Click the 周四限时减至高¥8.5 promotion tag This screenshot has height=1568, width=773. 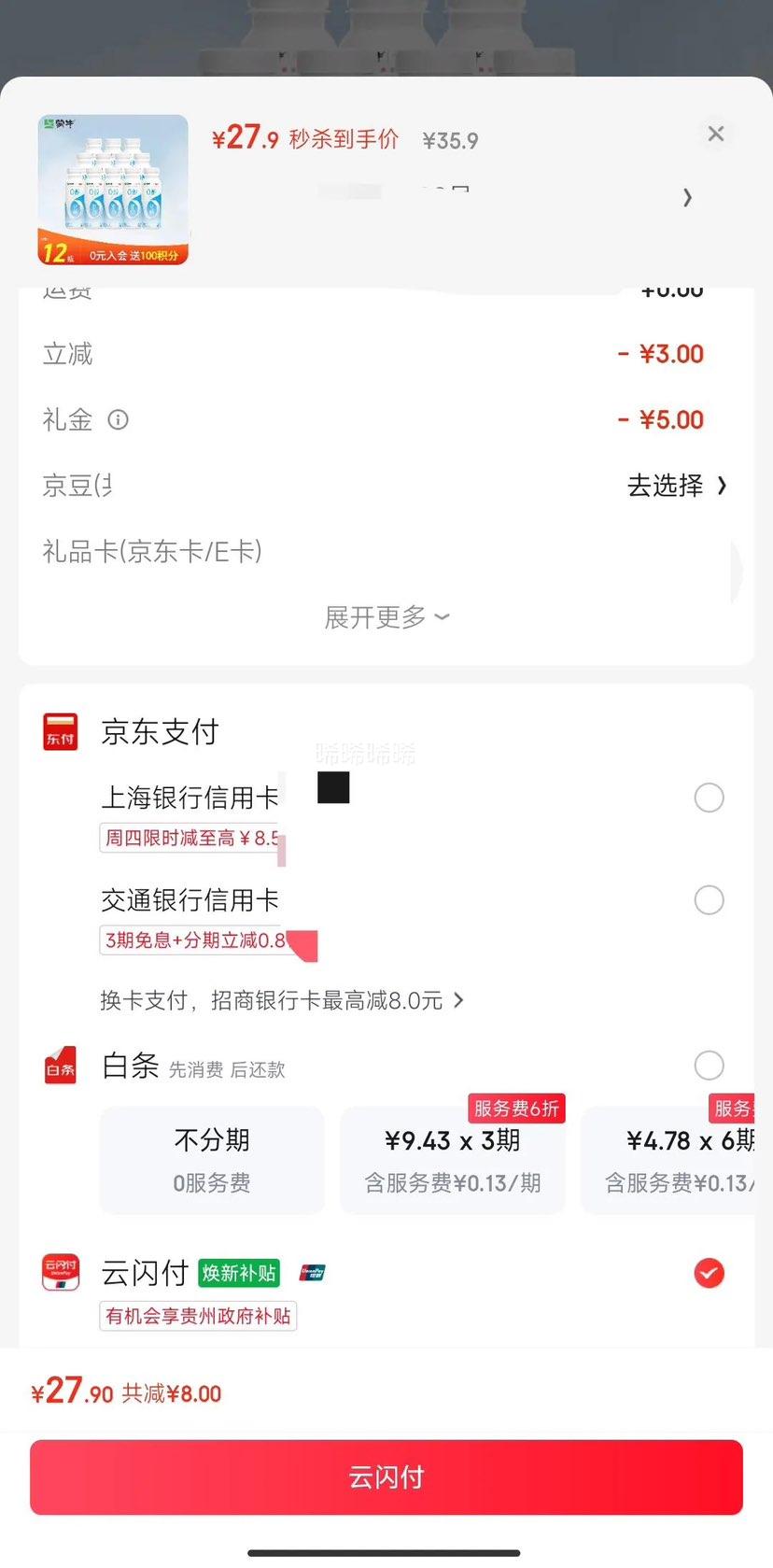click(x=191, y=838)
